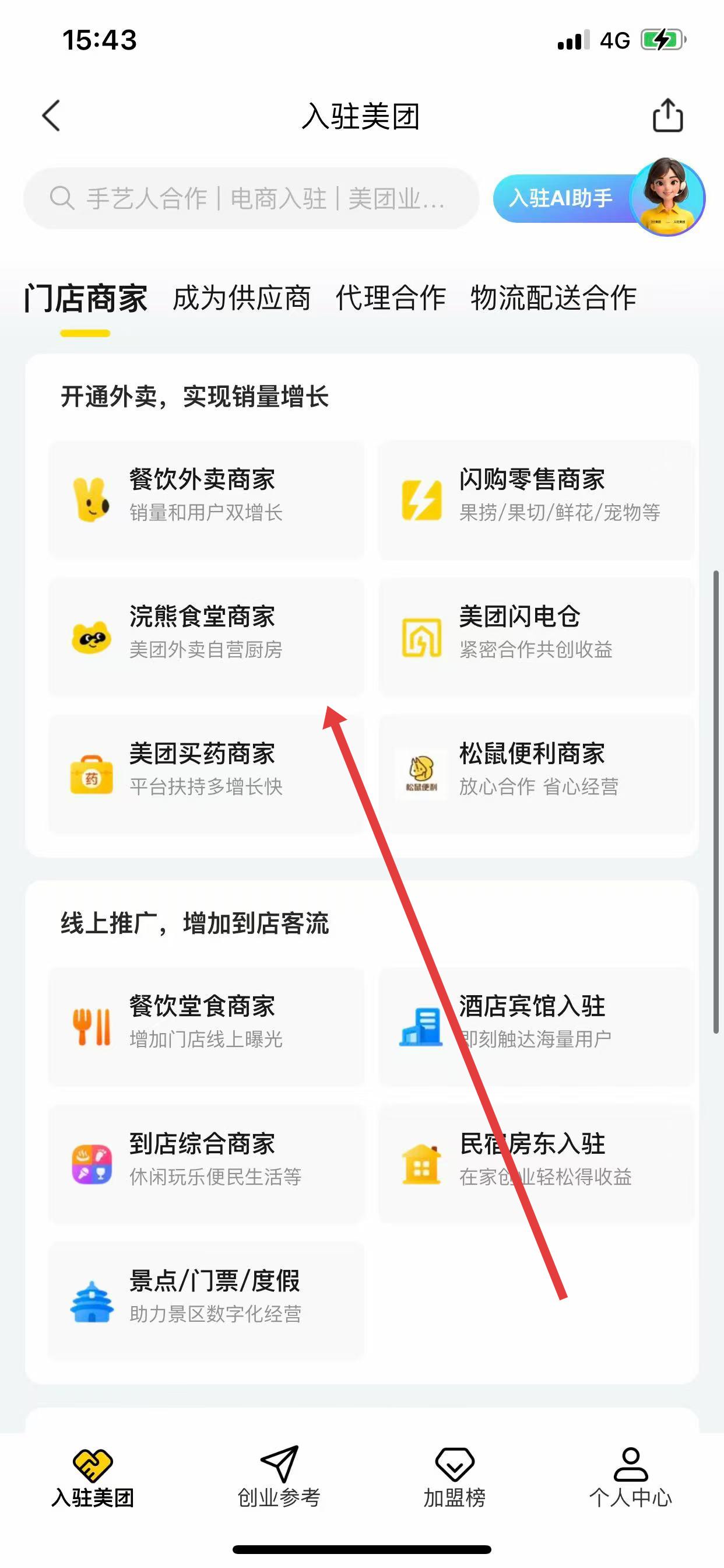
Task: Switch to the 代理合作 tab
Action: click(x=391, y=298)
